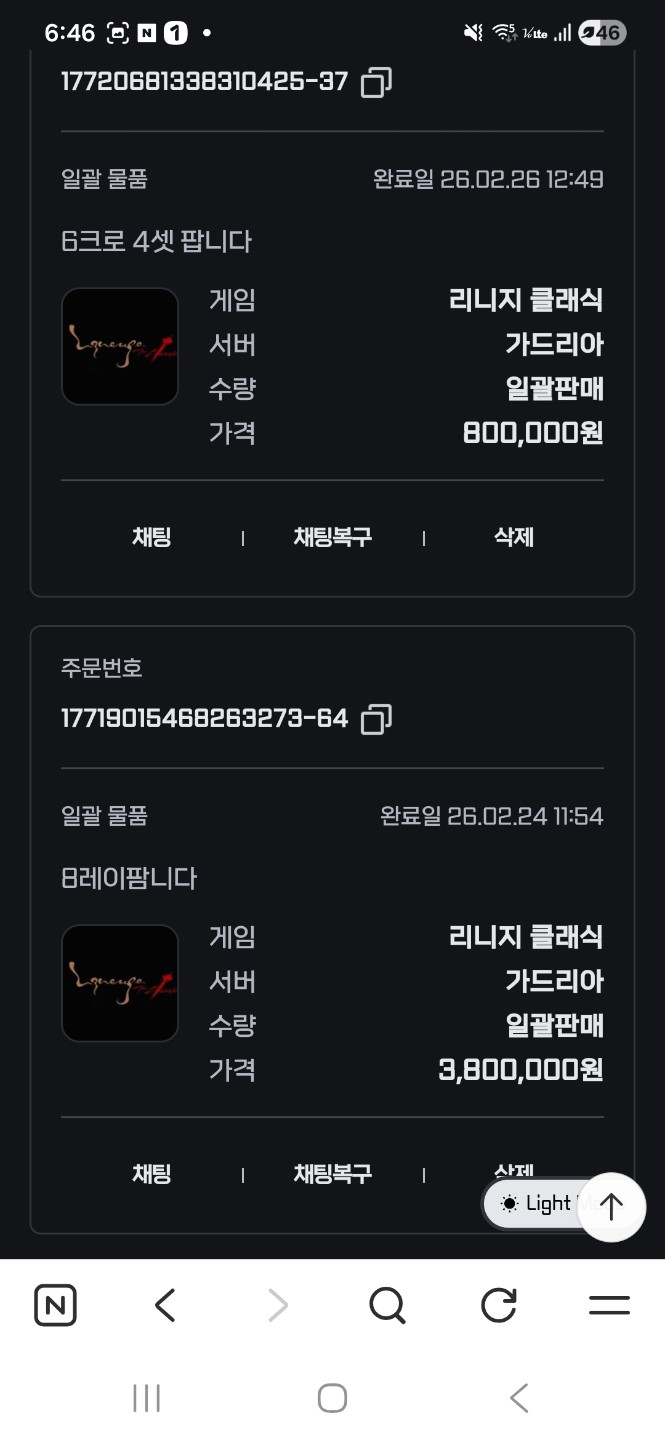Jump back to top with the arrow button
This screenshot has height=1440, width=665.
[611, 1207]
